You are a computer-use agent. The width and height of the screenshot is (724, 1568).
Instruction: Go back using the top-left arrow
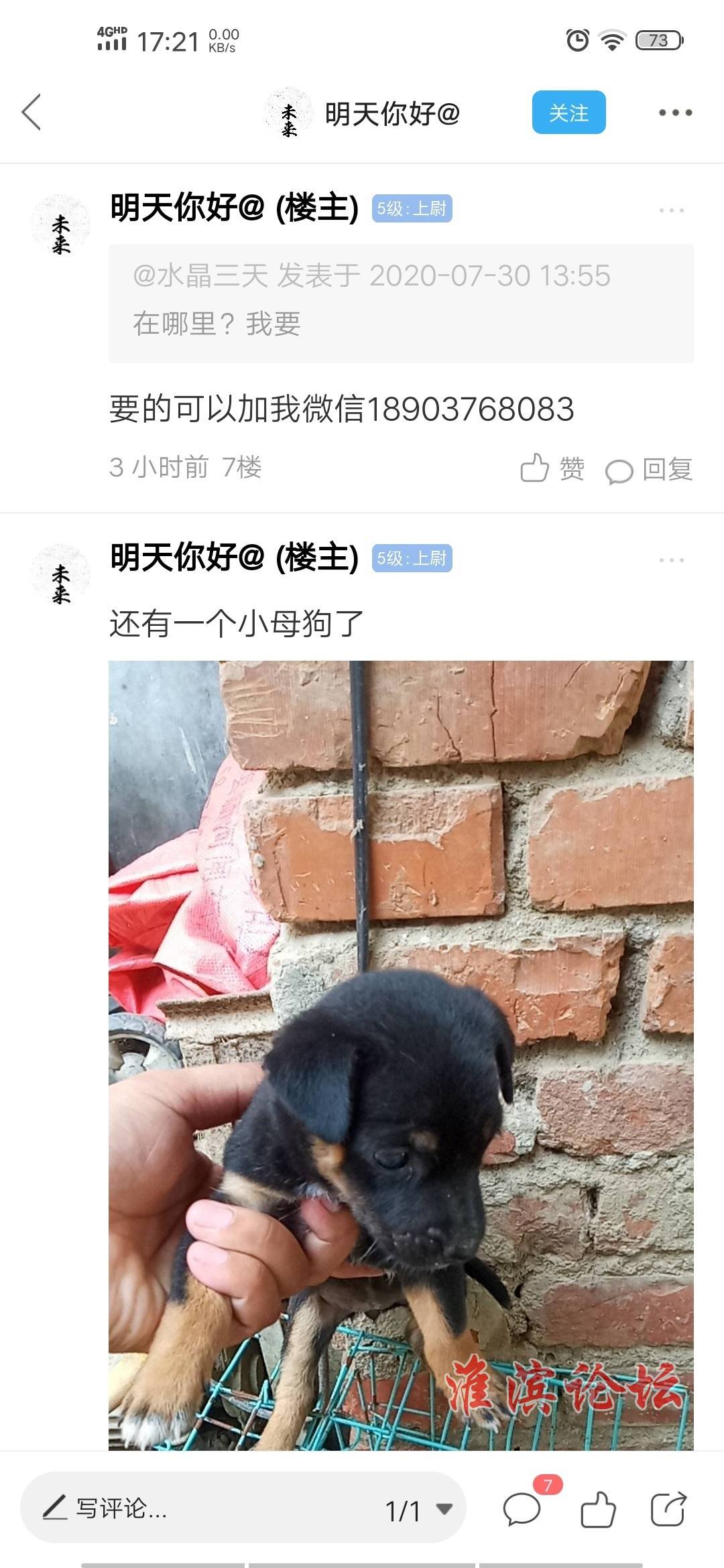32,113
